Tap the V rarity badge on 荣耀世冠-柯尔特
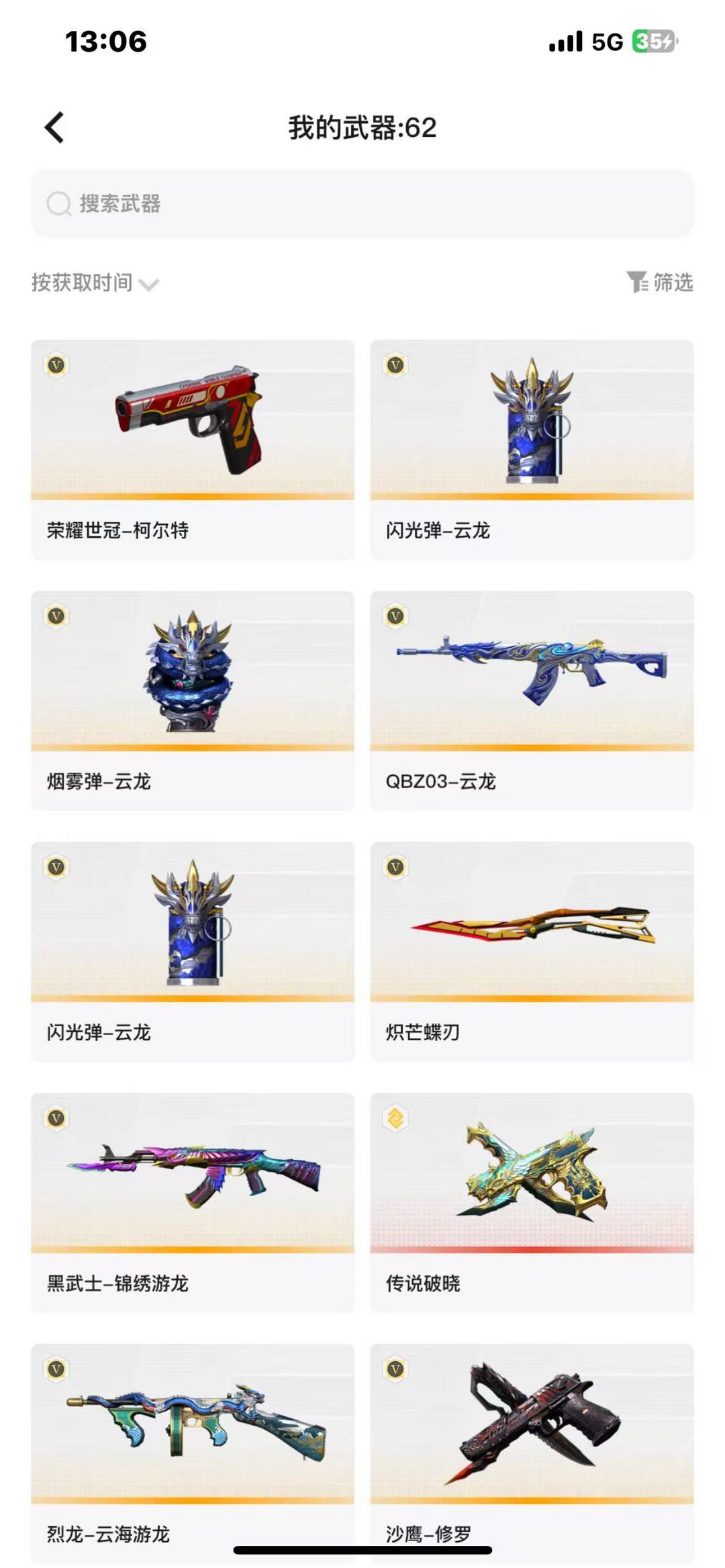The width and height of the screenshot is (725, 1568). coord(56,366)
